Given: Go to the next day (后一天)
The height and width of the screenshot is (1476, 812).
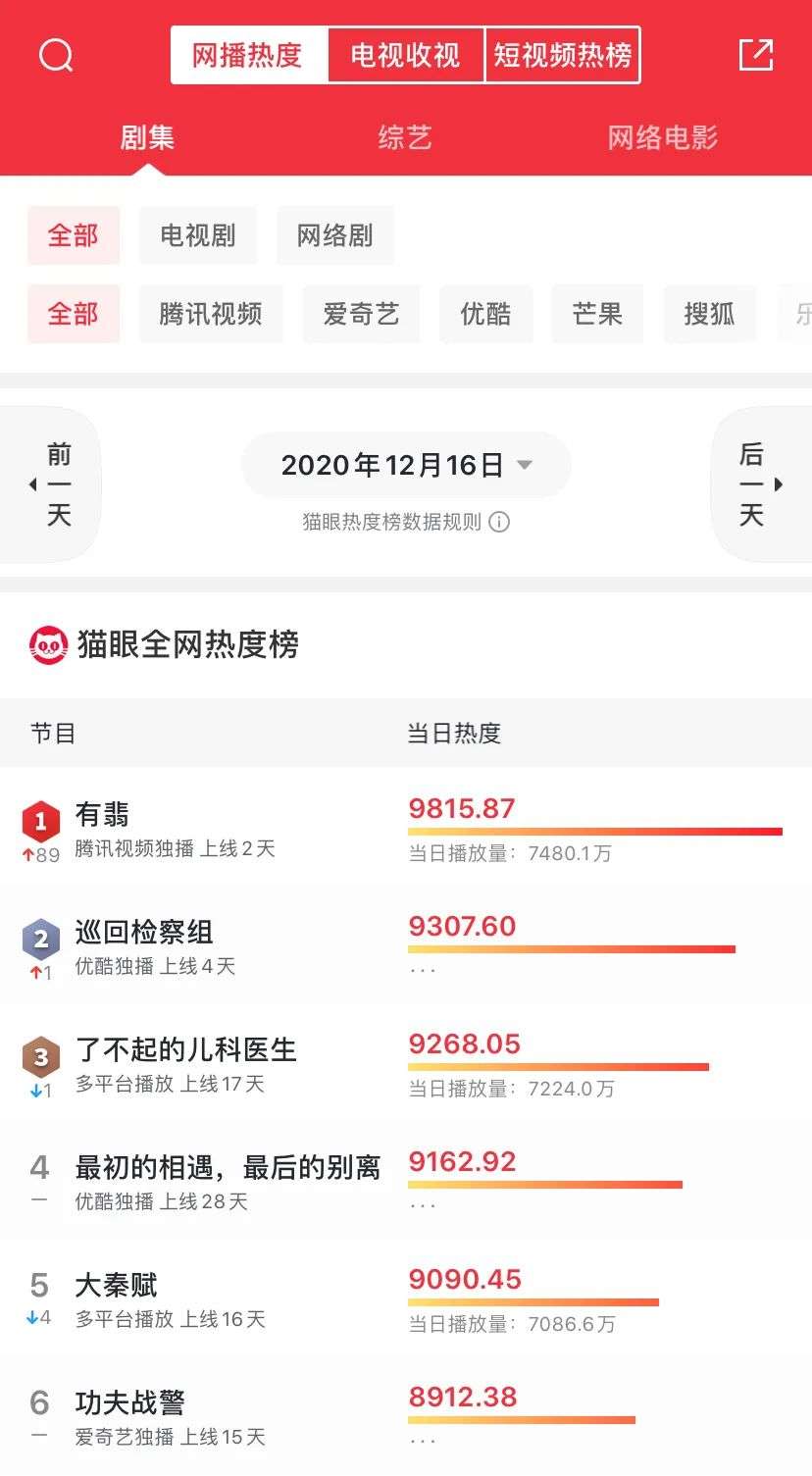Looking at the screenshot, I should coord(757,484).
